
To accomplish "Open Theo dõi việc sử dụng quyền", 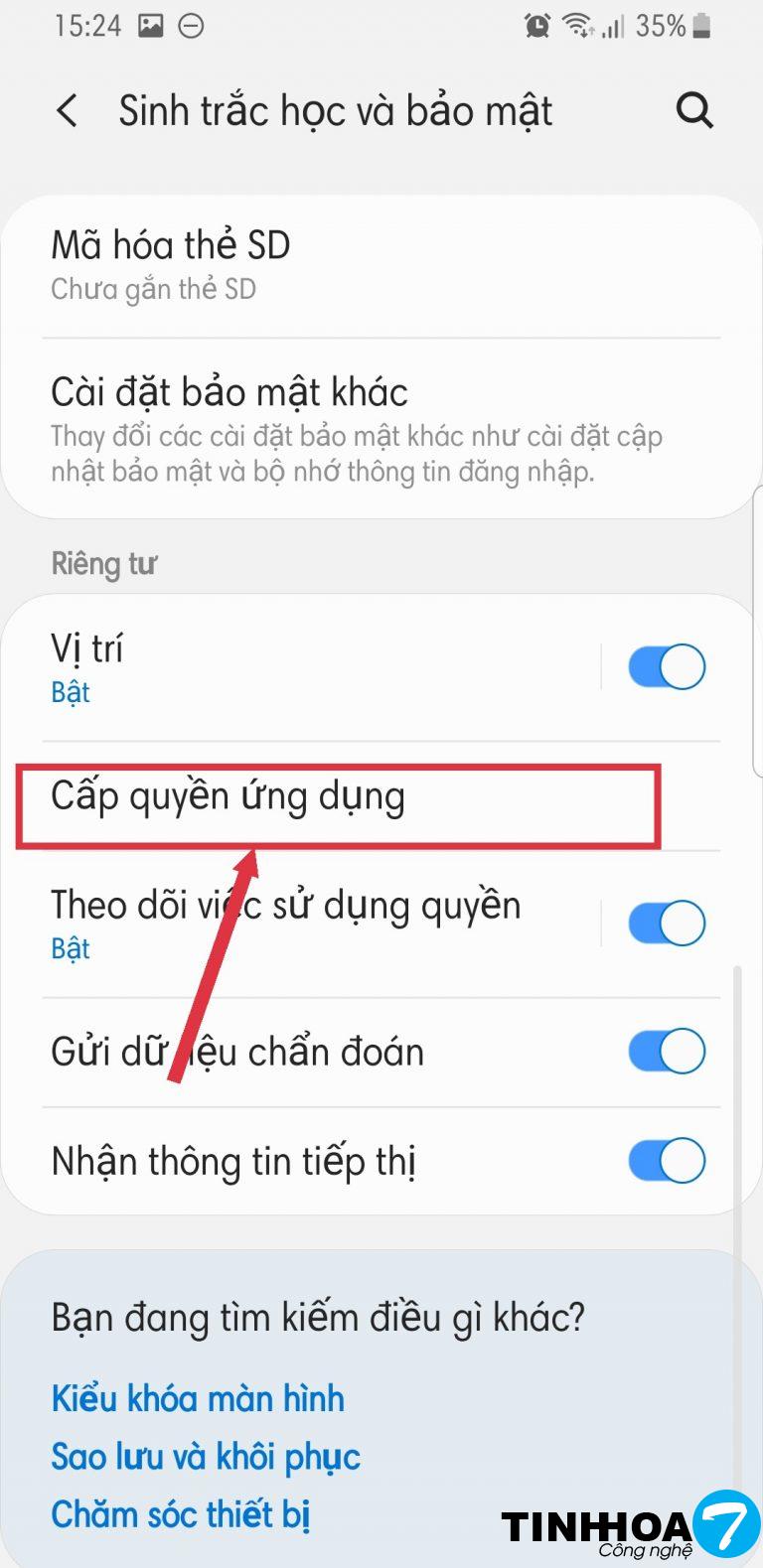I will [298, 923].
